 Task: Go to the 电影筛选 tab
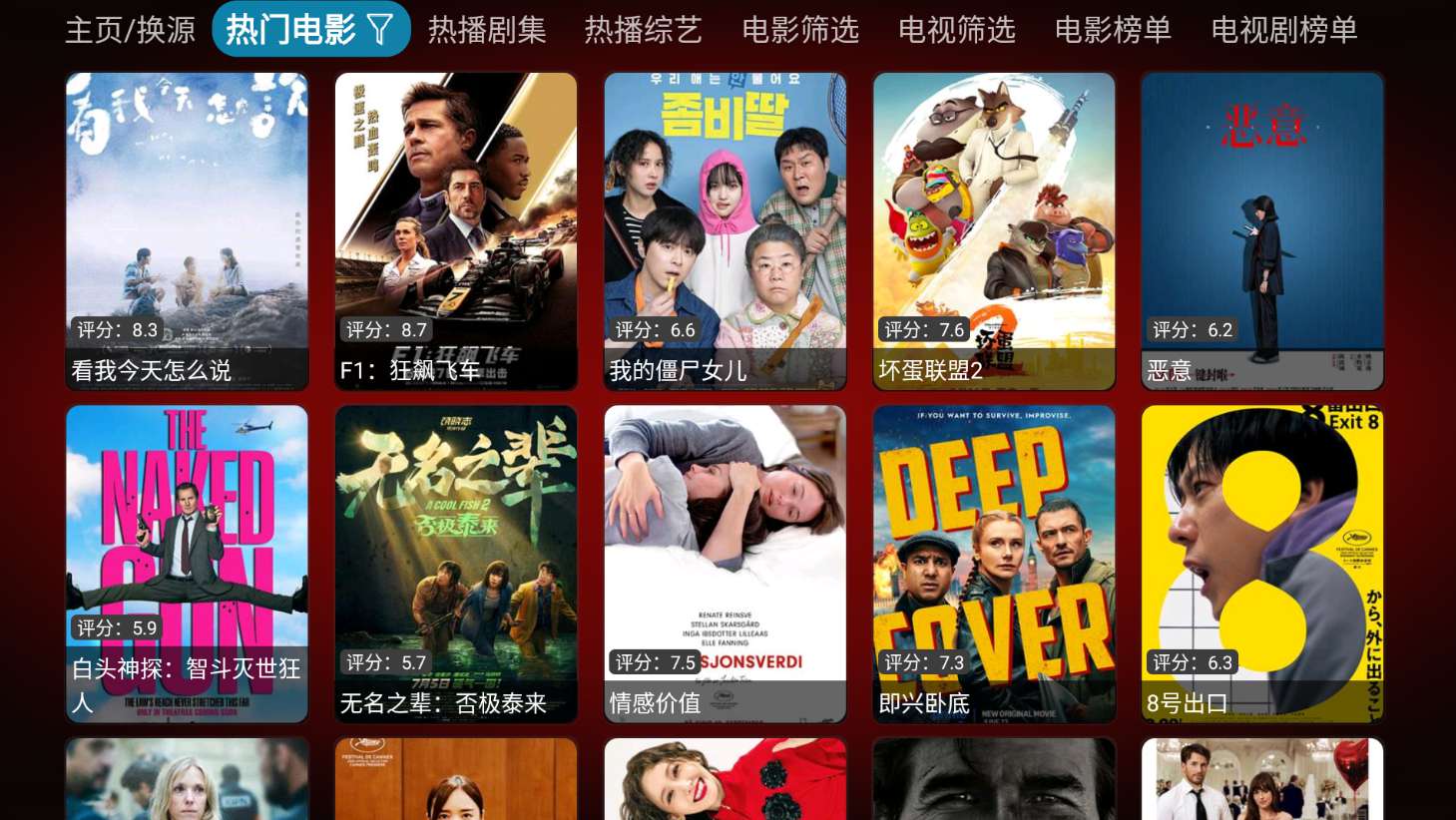pos(800,30)
